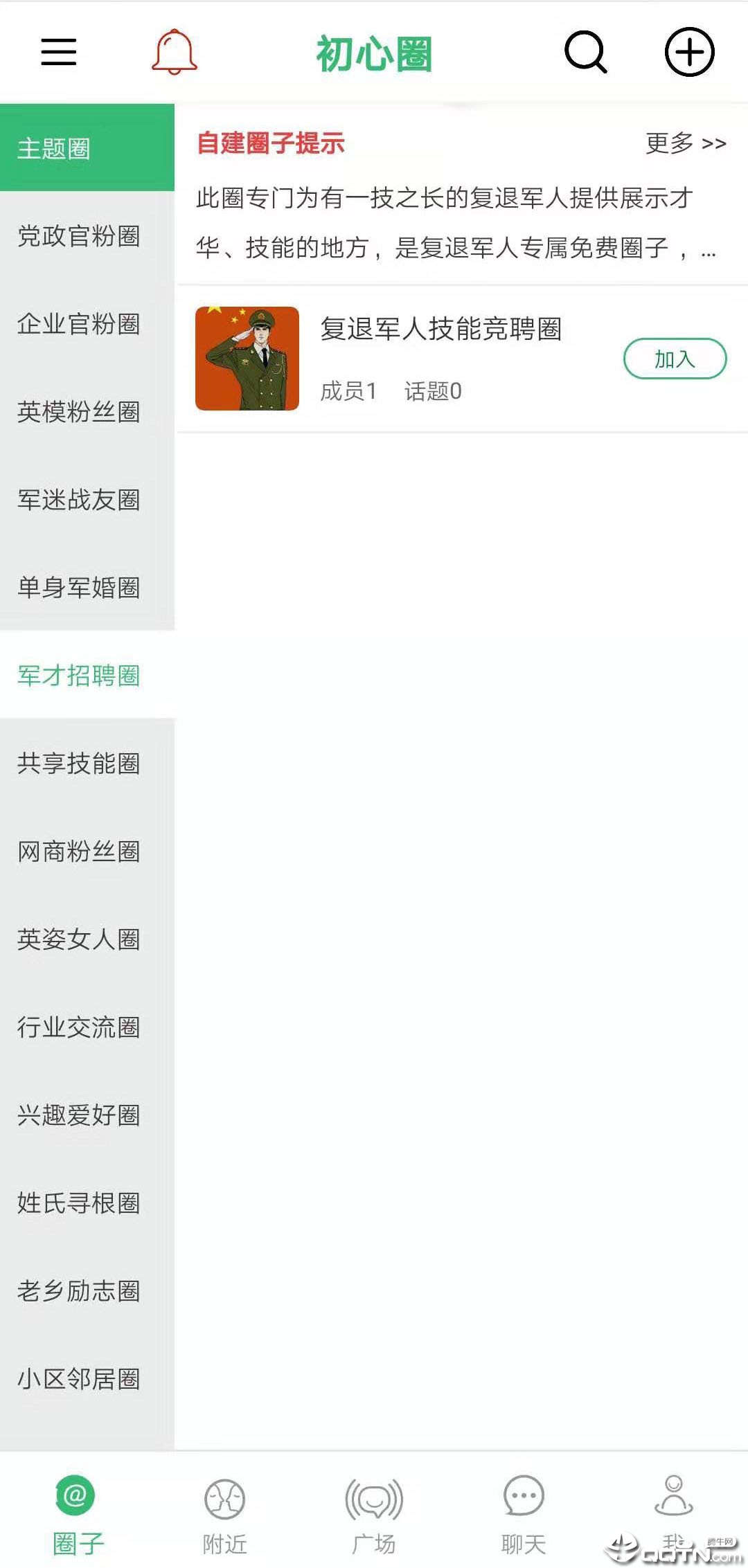Screen dimensions: 748x1568
Task: Show the 单身军婚圈 category
Action: click(79, 588)
